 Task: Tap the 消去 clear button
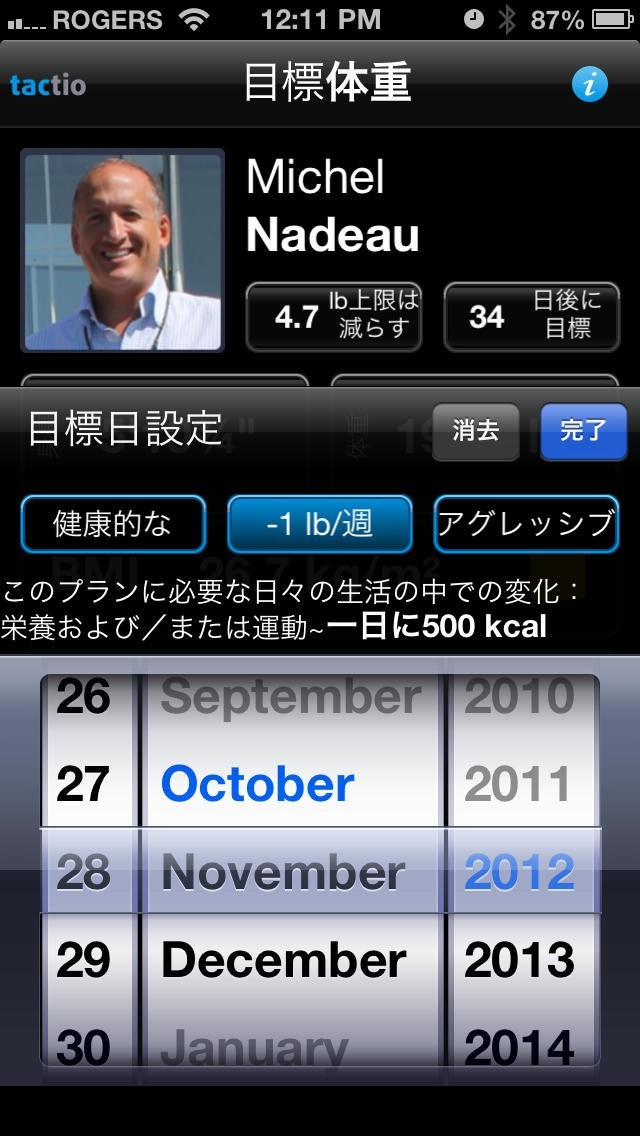pyautogui.click(x=475, y=431)
